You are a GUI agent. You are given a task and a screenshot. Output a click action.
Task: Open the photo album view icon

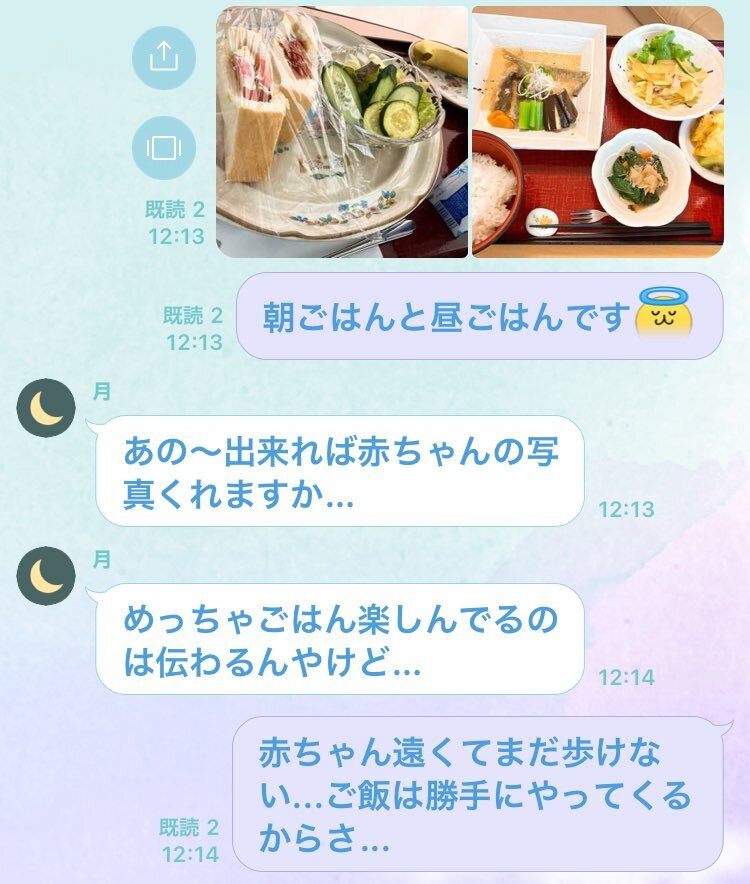pyautogui.click(x=164, y=148)
